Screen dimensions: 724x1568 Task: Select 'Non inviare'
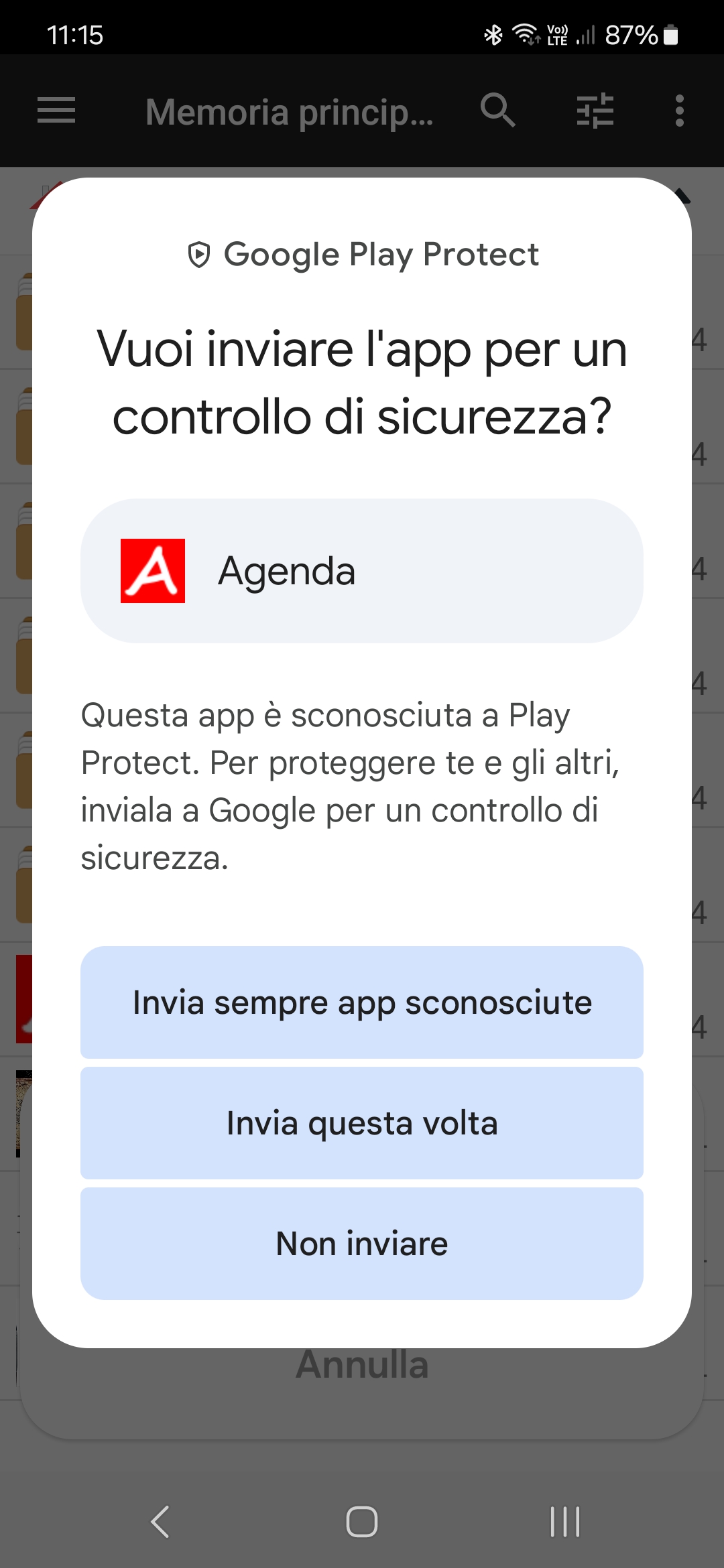pos(362,1244)
